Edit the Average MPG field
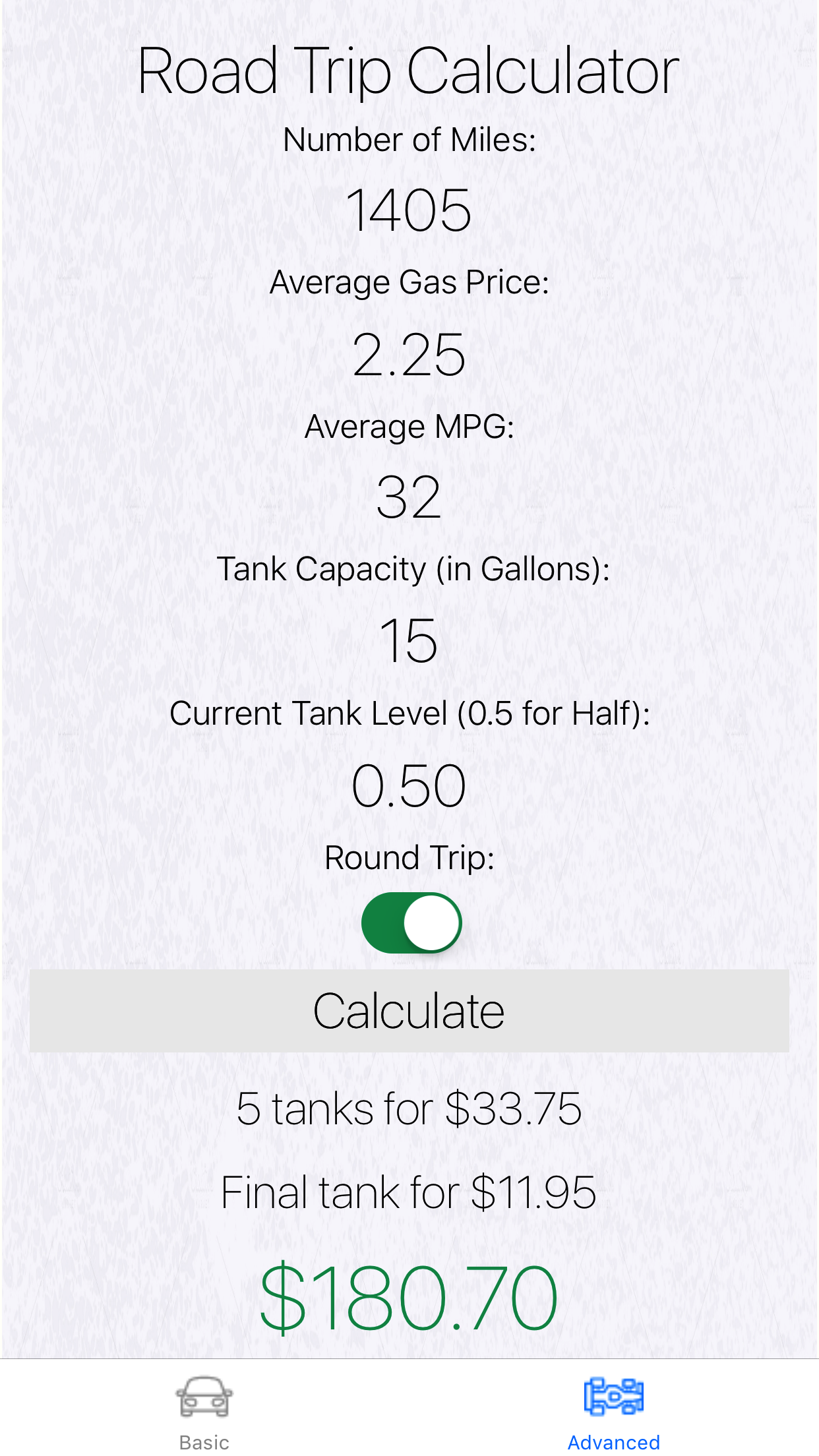 409,498
